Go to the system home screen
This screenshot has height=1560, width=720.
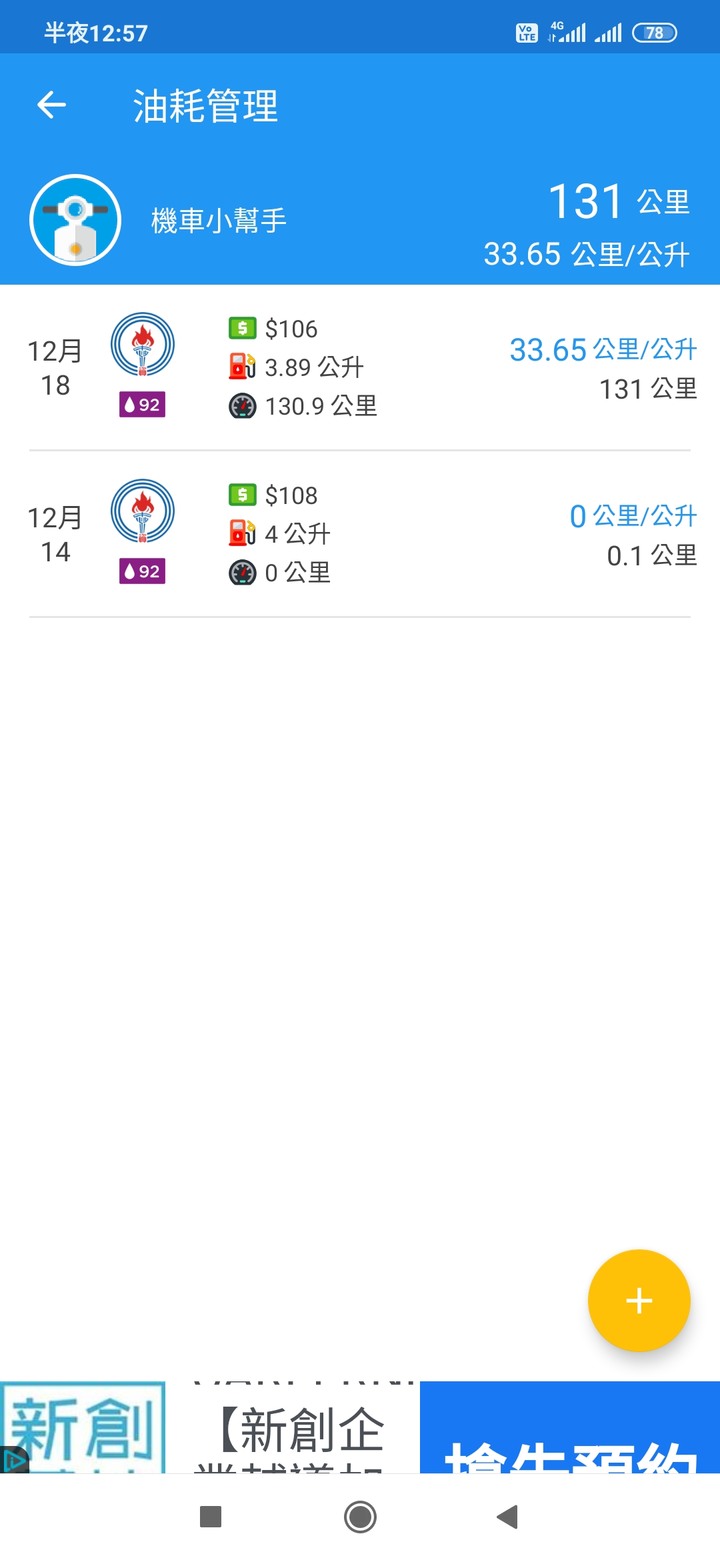[x=360, y=1517]
